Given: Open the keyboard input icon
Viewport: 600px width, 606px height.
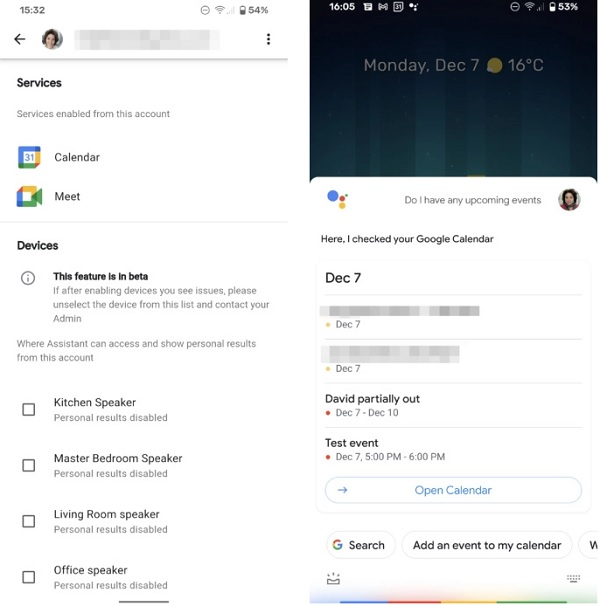Looking at the screenshot, I should 573,578.
